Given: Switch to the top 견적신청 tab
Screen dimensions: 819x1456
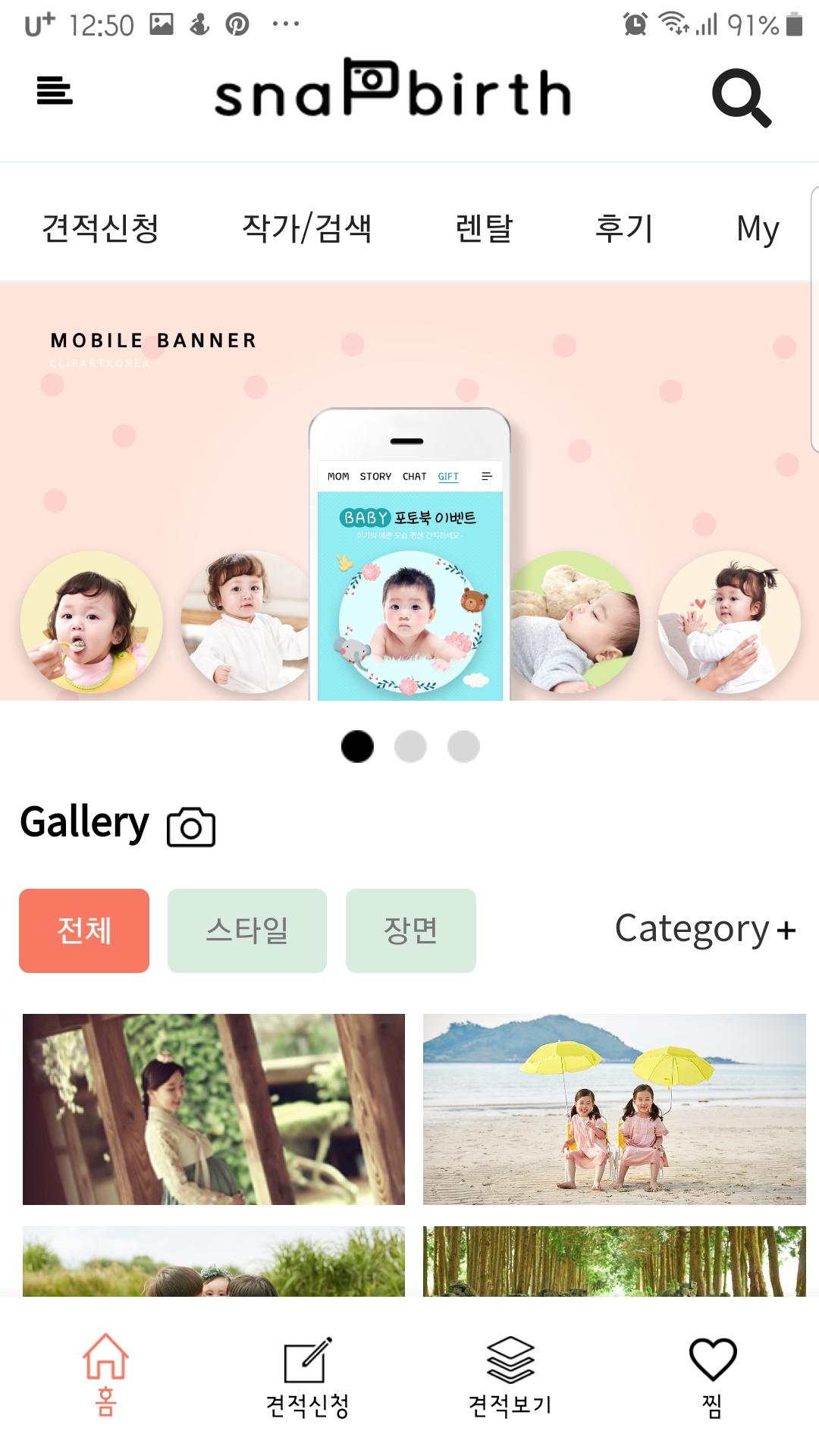Looking at the screenshot, I should point(100,227).
